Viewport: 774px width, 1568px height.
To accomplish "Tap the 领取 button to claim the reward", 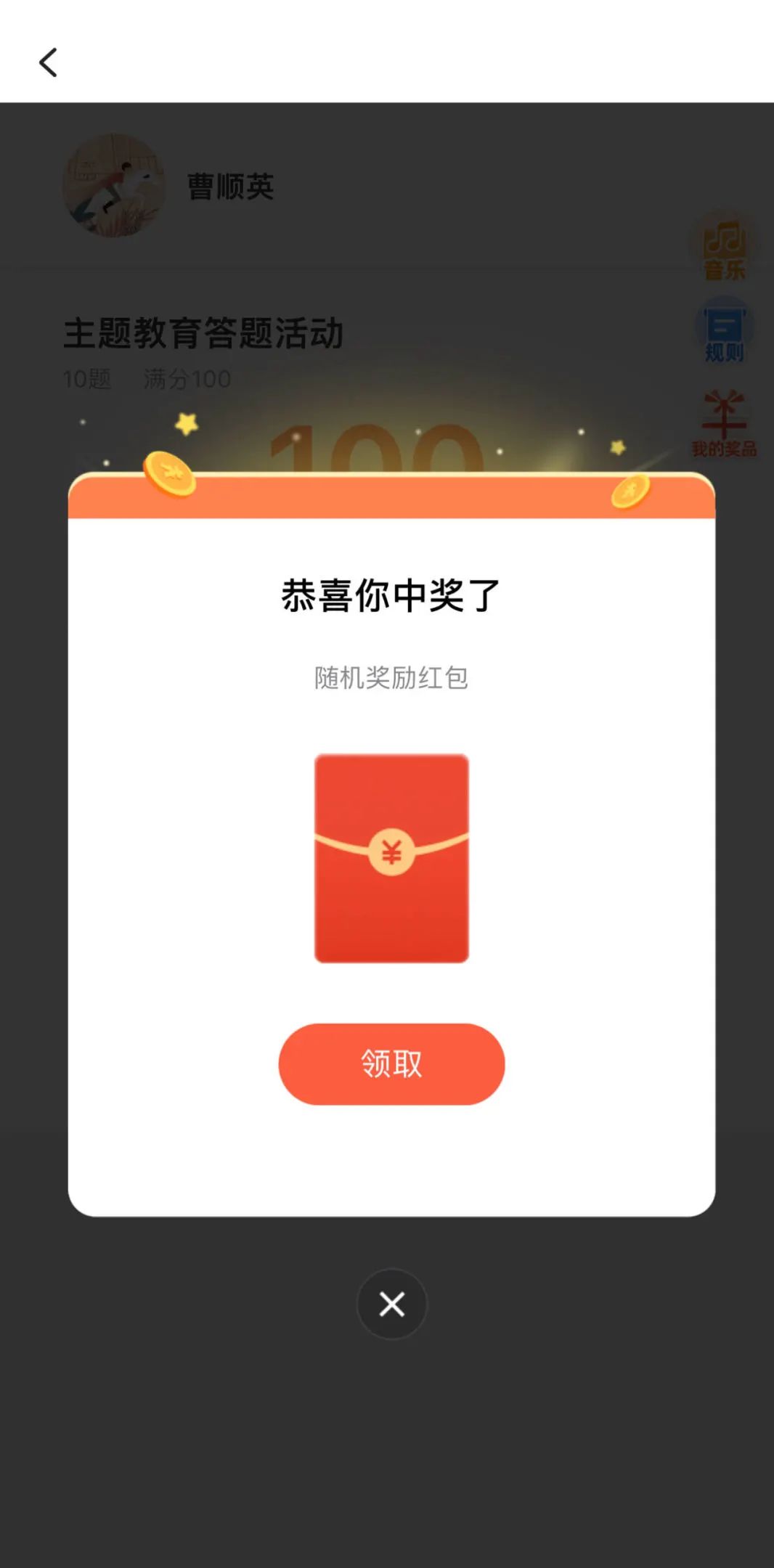I will 391,1063.
